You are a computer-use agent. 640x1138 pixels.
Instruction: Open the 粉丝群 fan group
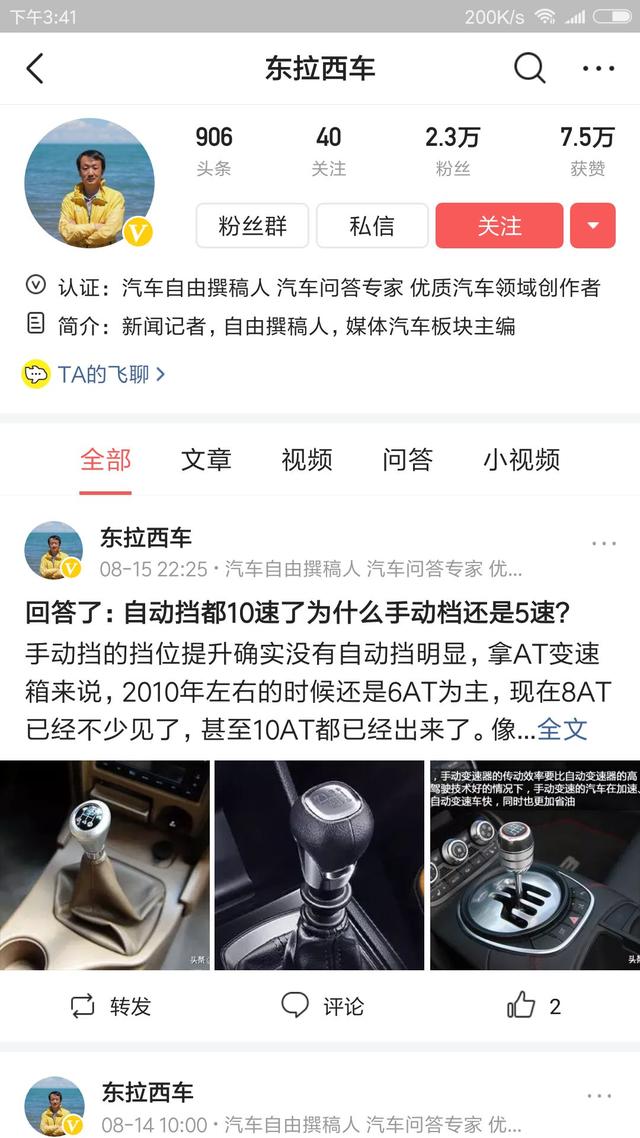click(253, 226)
